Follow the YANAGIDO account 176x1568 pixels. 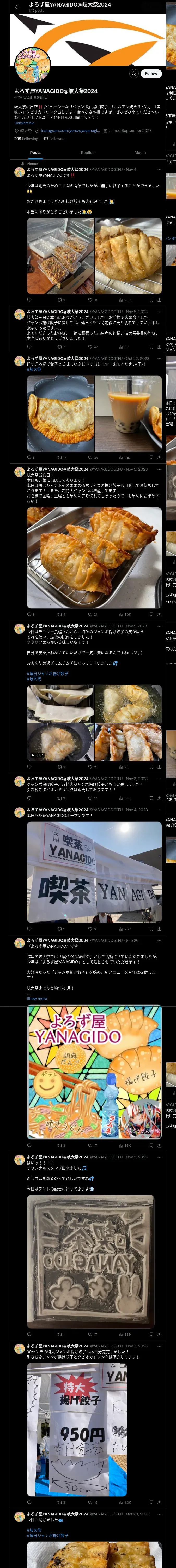point(151,74)
